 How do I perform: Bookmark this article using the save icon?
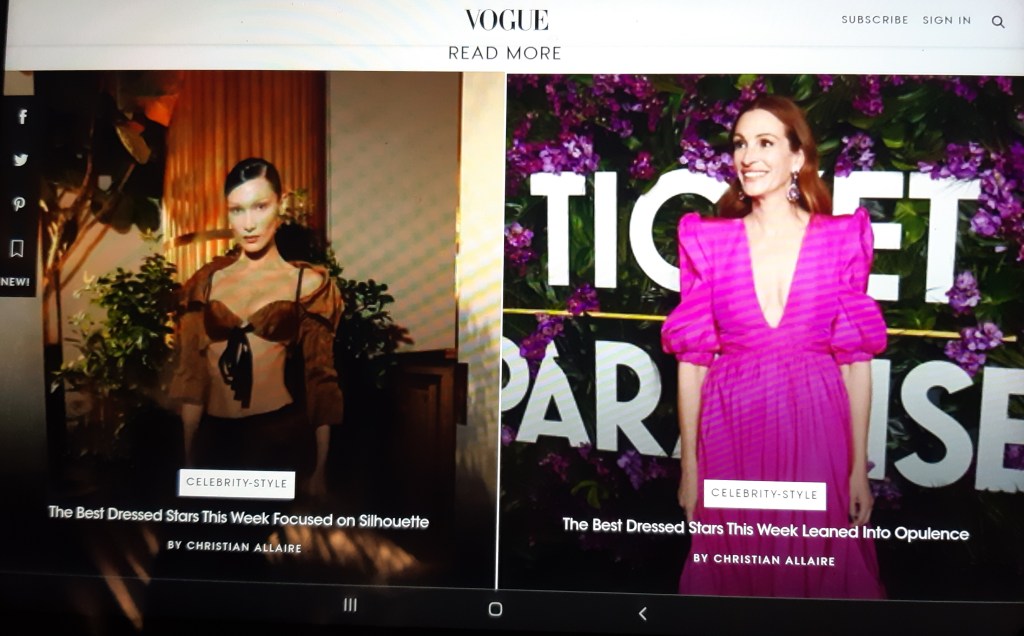tap(17, 248)
